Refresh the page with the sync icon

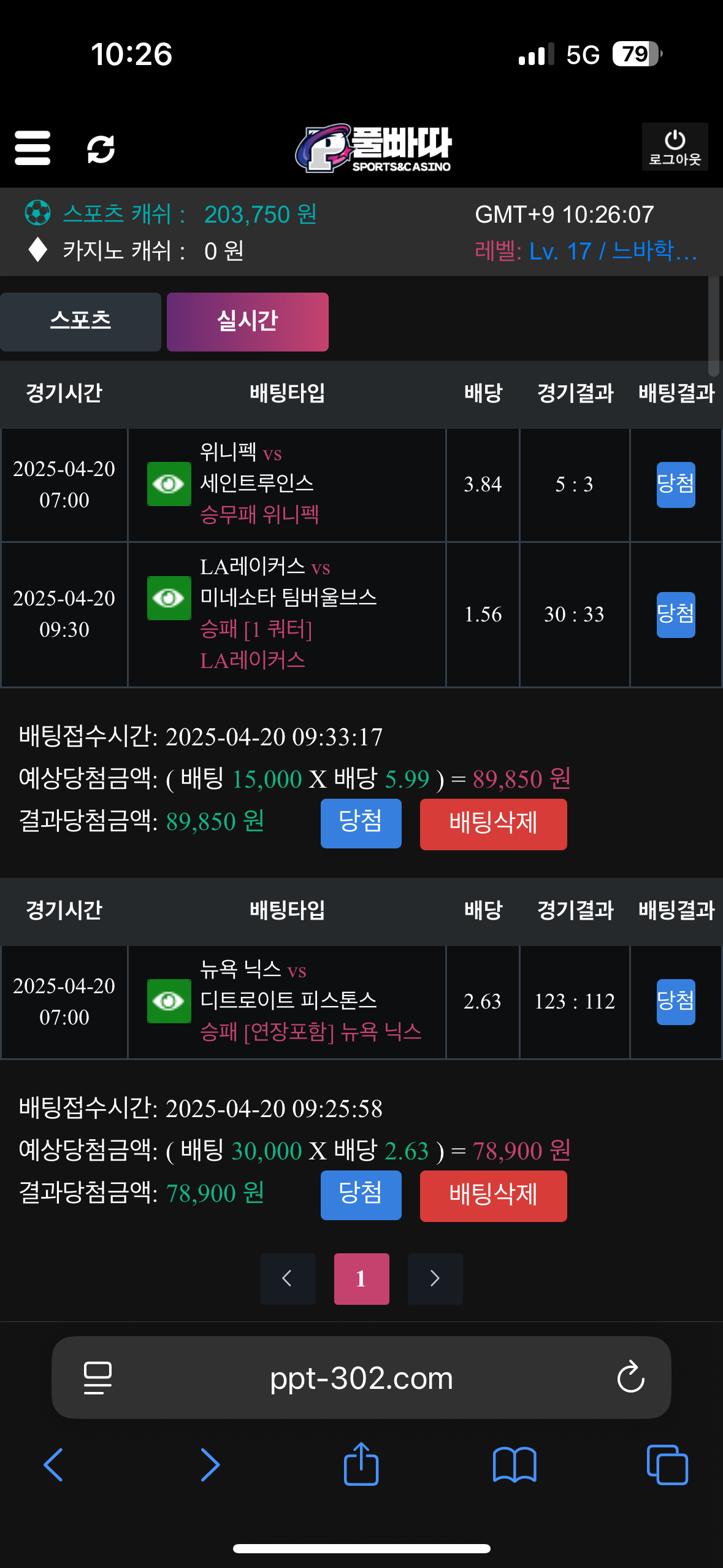coord(101,148)
